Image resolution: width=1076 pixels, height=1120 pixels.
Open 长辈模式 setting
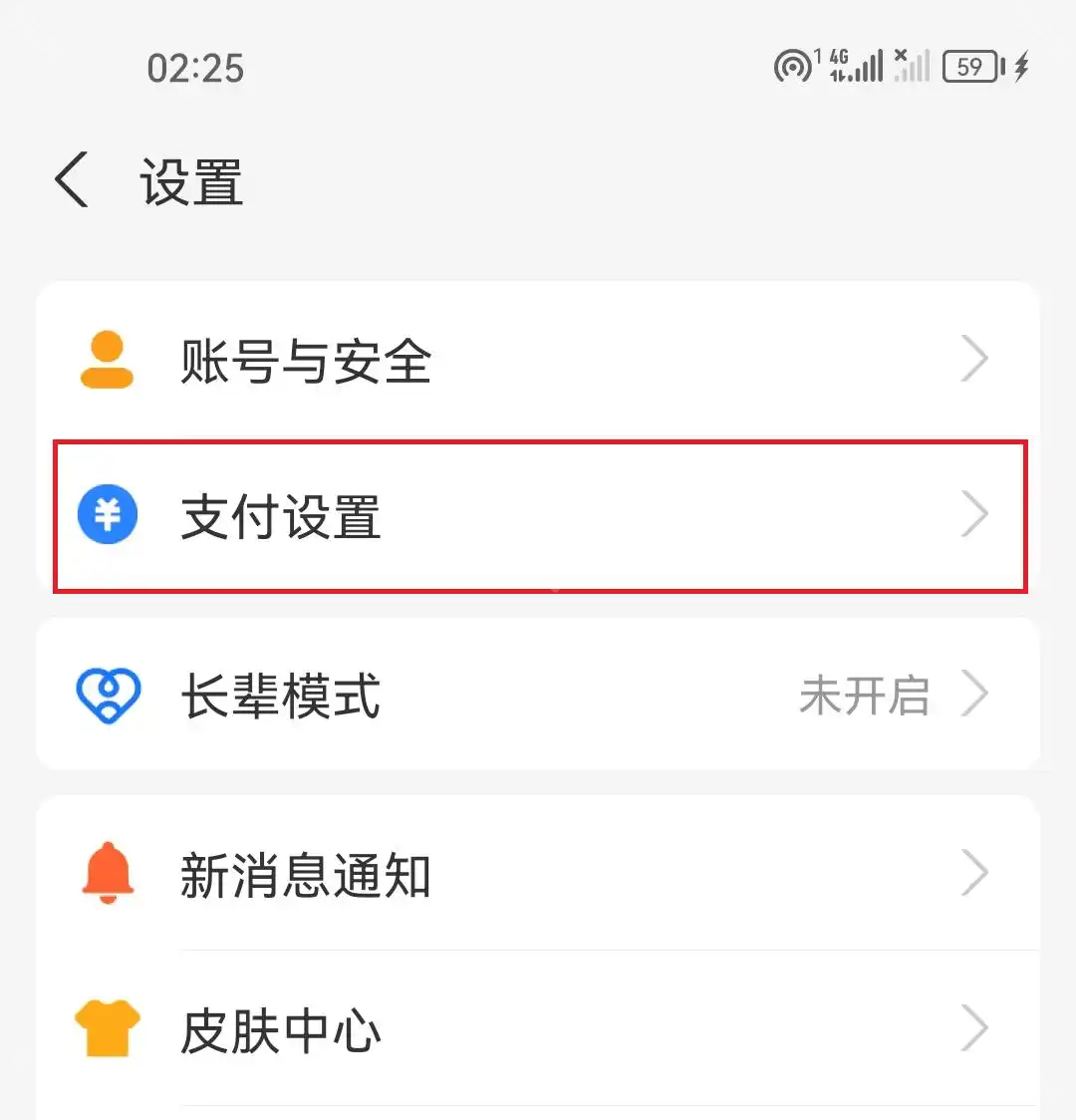(x=538, y=695)
